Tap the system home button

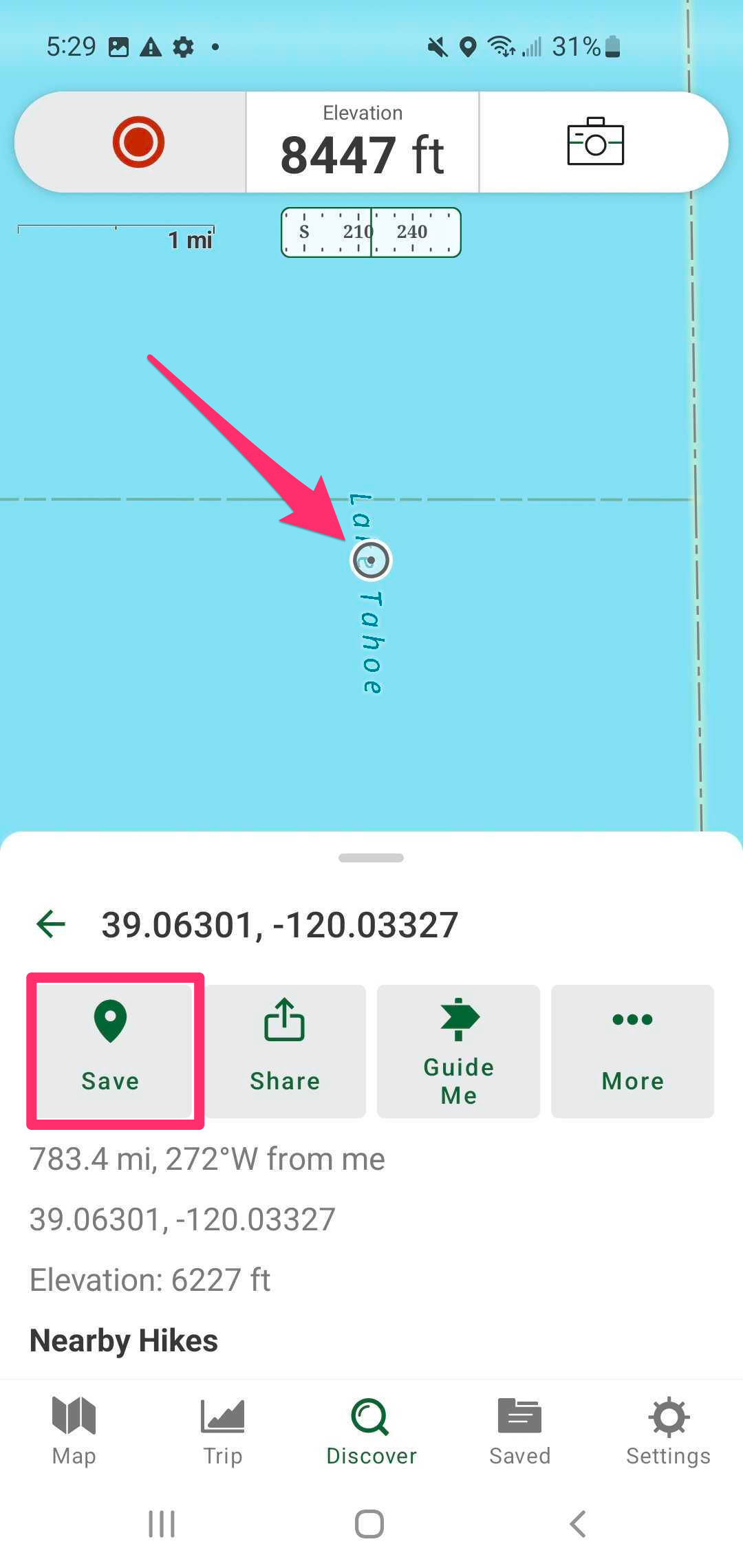pos(369,1524)
